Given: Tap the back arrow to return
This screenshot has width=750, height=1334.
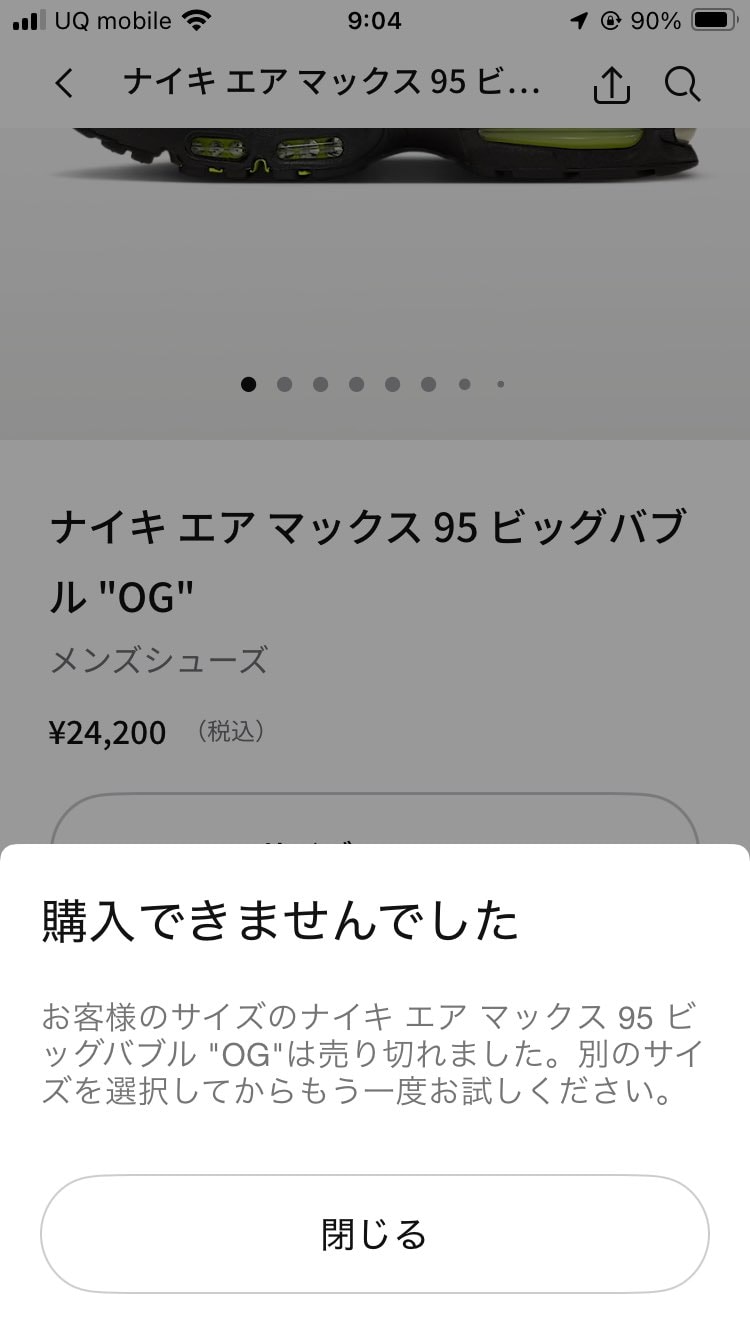Looking at the screenshot, I should pos(64,85).
